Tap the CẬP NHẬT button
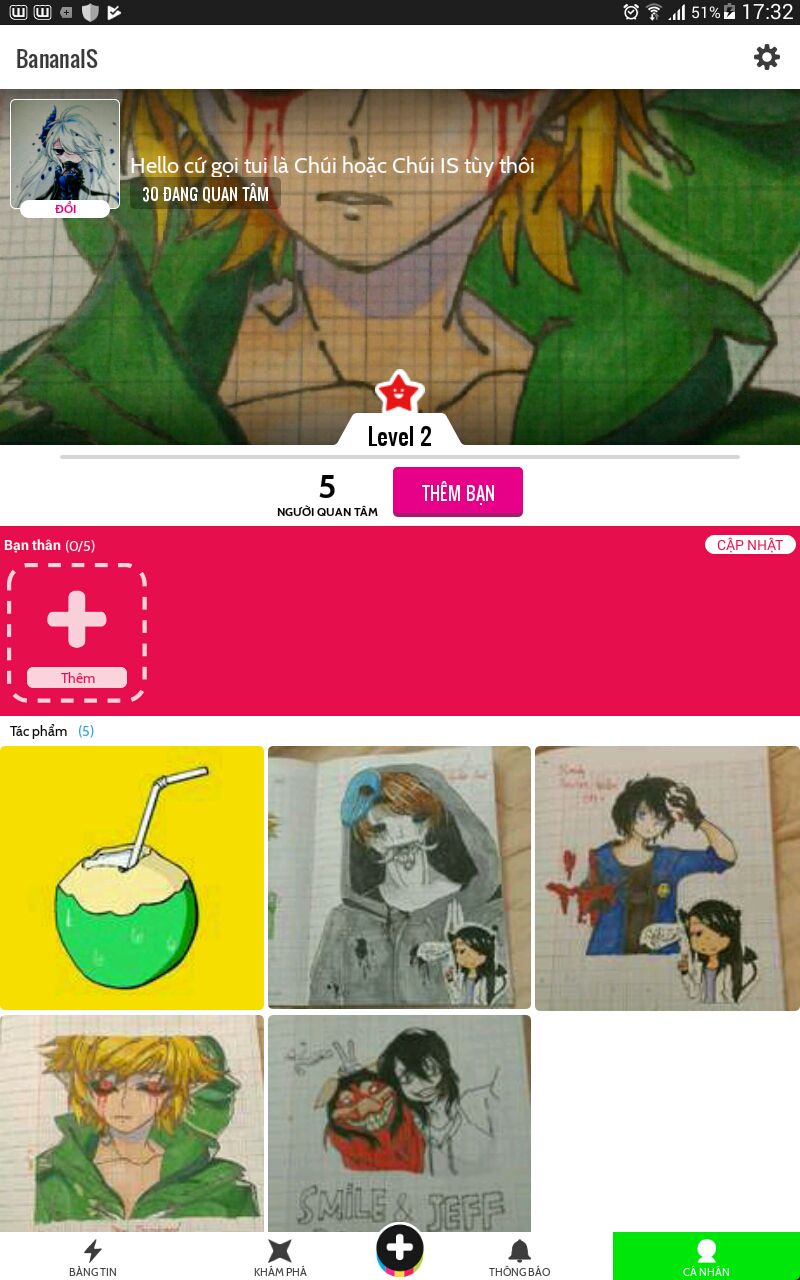800x1280 pixels. (x=750, y=545)
